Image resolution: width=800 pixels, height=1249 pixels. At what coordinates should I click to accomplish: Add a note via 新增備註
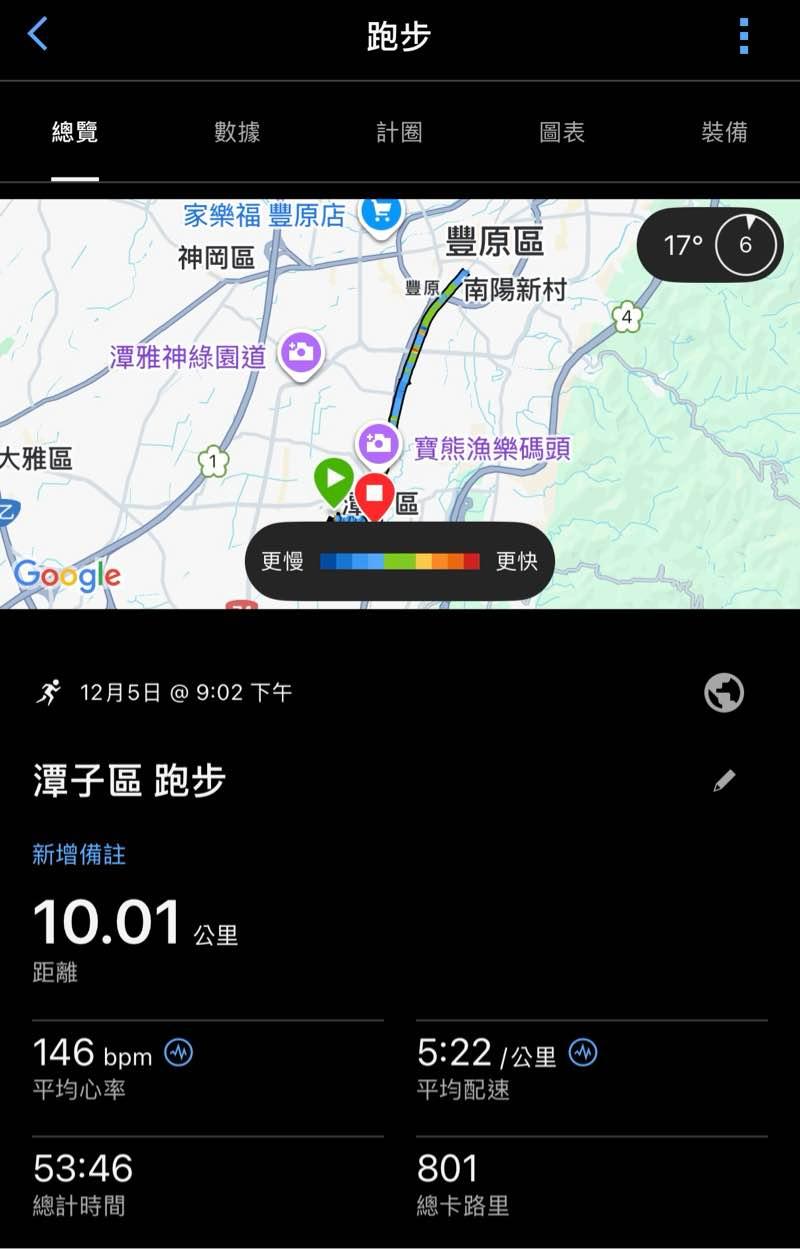pos(79,854)
